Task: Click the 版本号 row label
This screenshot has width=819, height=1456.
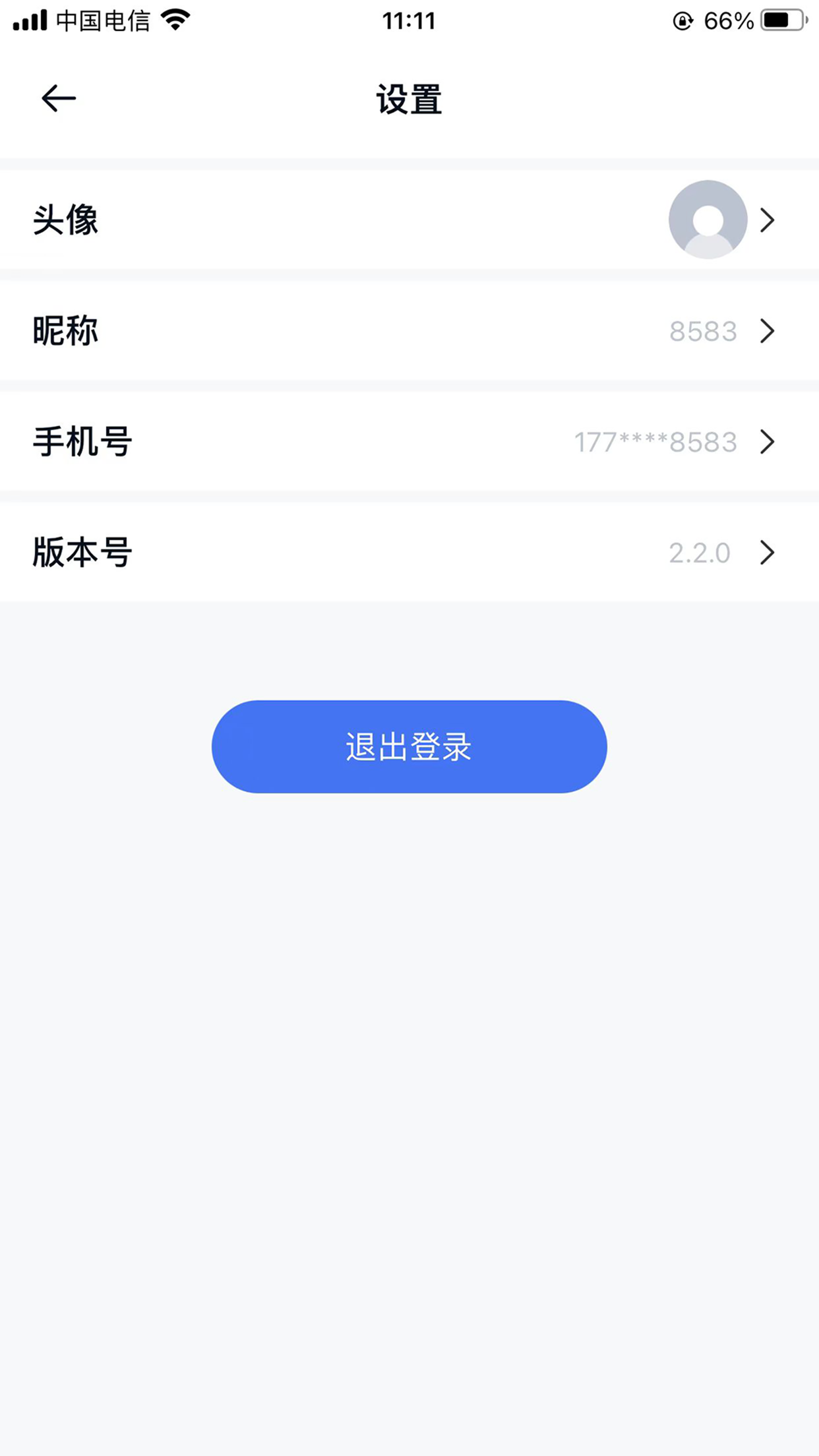Action: (82, 552)
